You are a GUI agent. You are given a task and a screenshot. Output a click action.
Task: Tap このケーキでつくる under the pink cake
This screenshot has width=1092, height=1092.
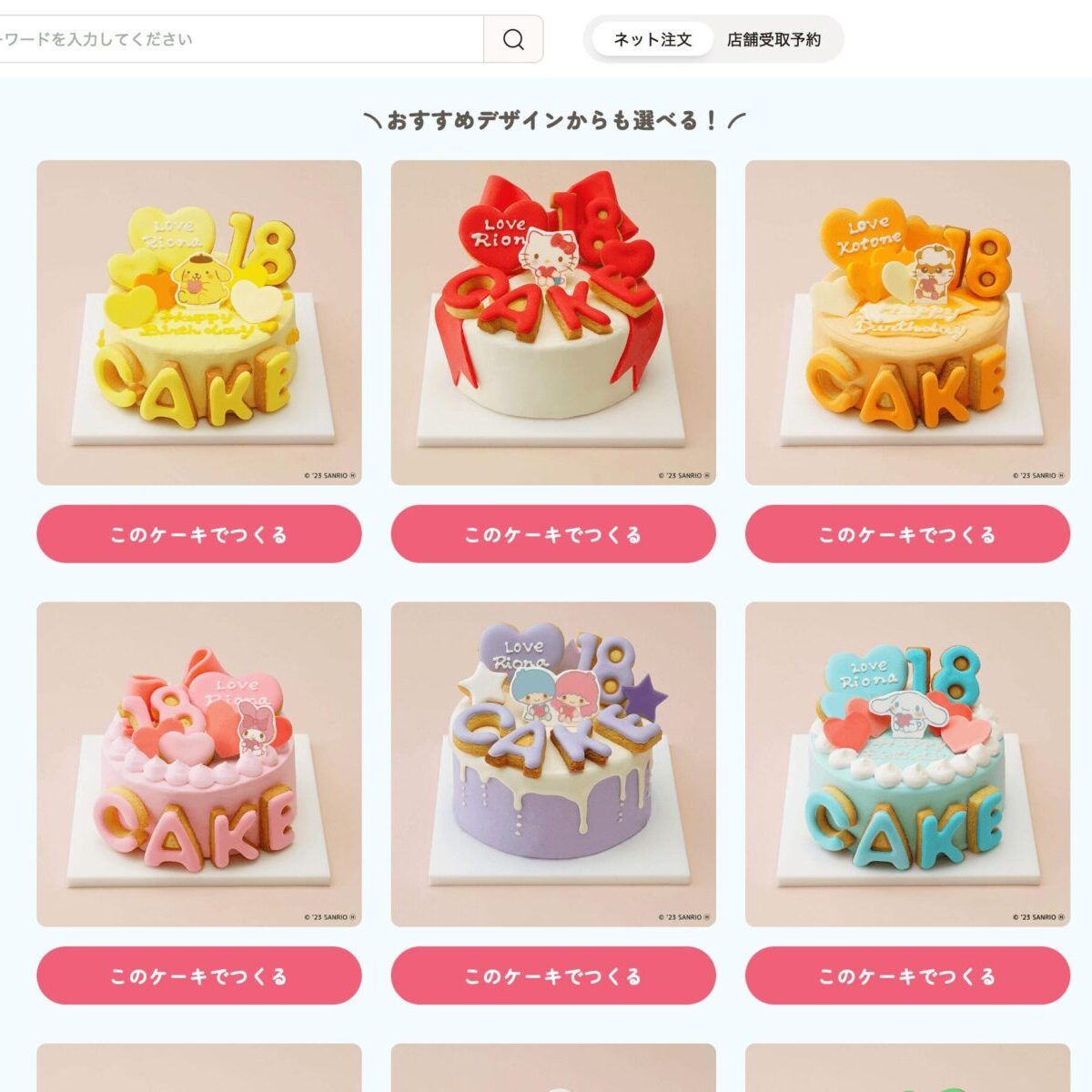199,976
